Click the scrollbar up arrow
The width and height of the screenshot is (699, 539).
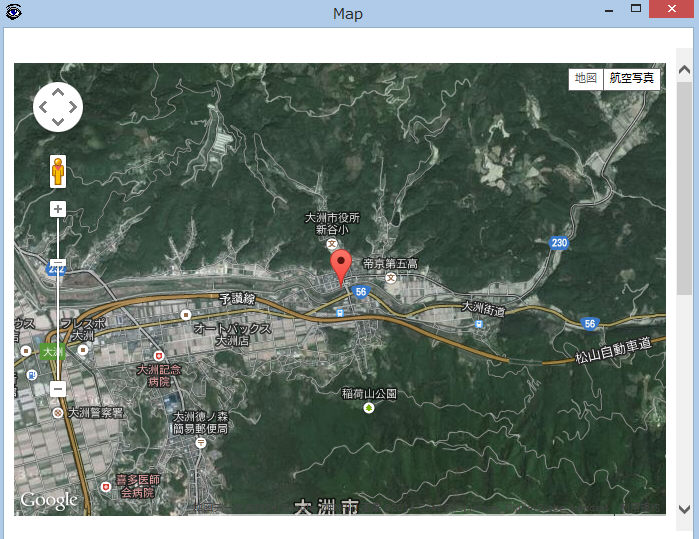tap(684, 70)
